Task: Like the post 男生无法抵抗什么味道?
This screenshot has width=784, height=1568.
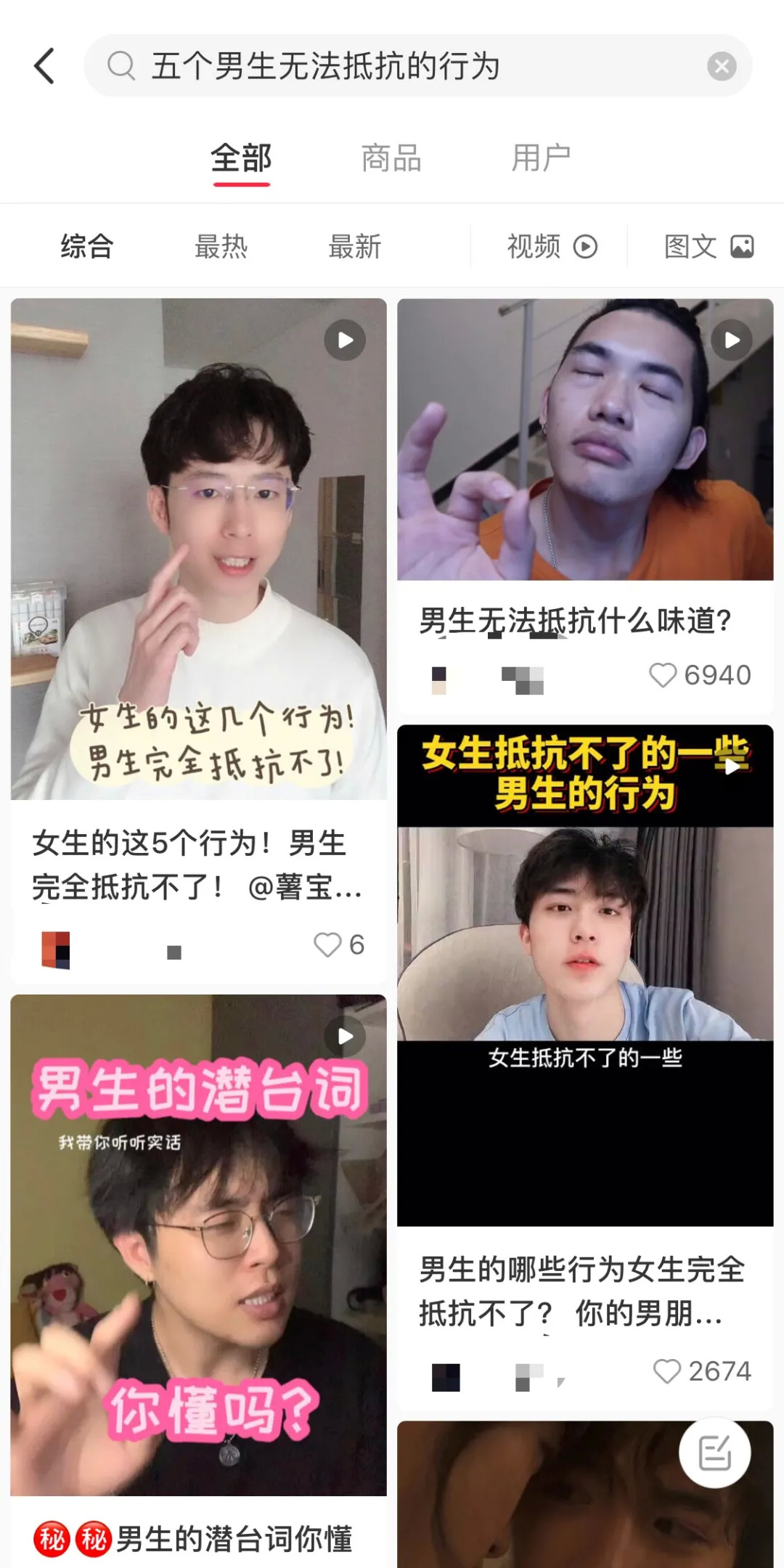Action: click(x=663, y=675)
